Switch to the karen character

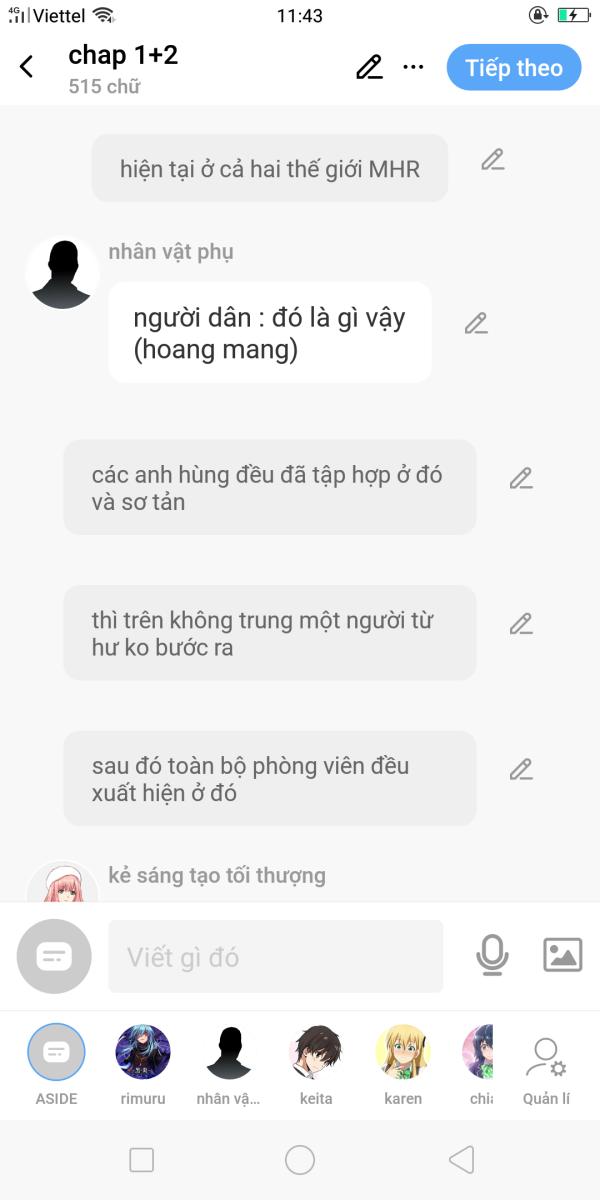[x=402, y=1052]
